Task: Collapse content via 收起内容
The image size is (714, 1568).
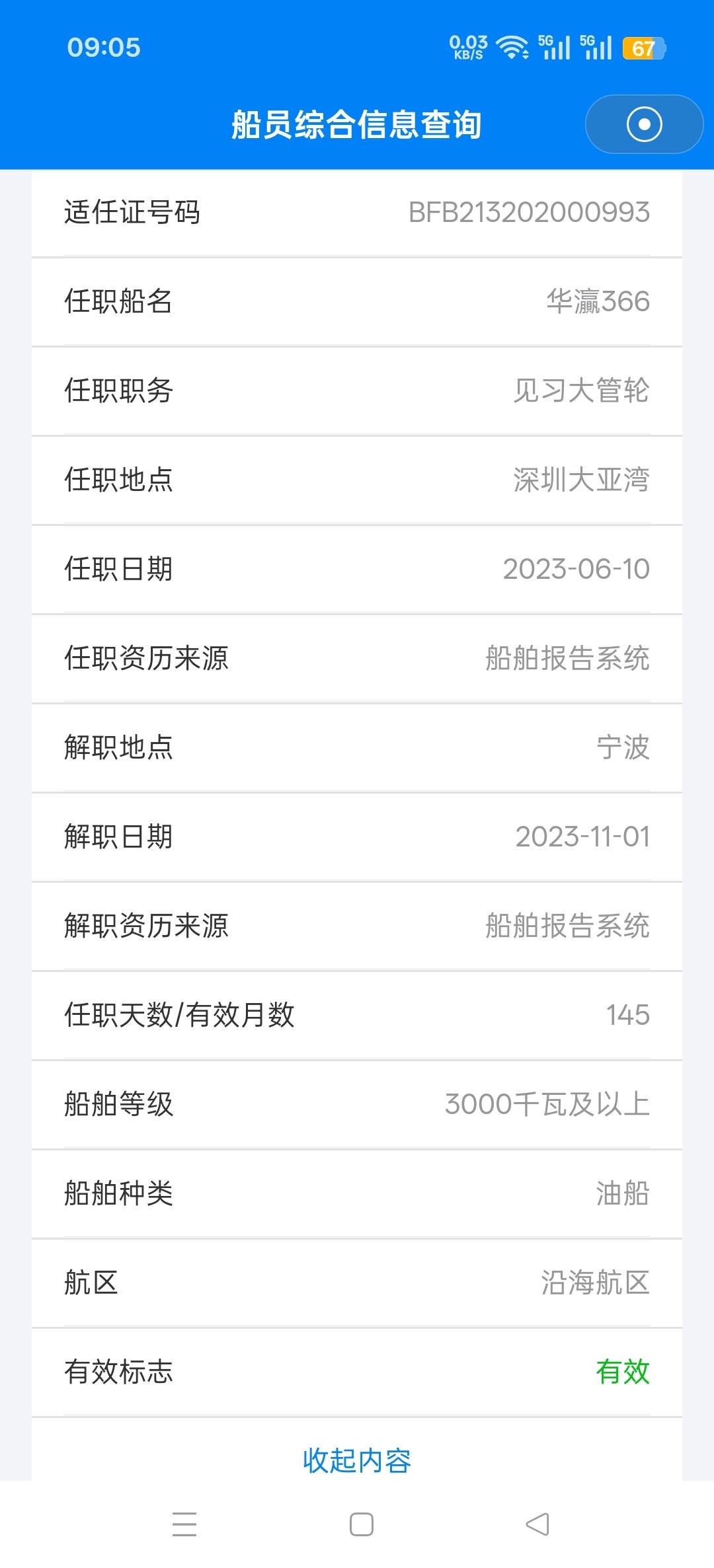Action: click(x=357, y=1460)
